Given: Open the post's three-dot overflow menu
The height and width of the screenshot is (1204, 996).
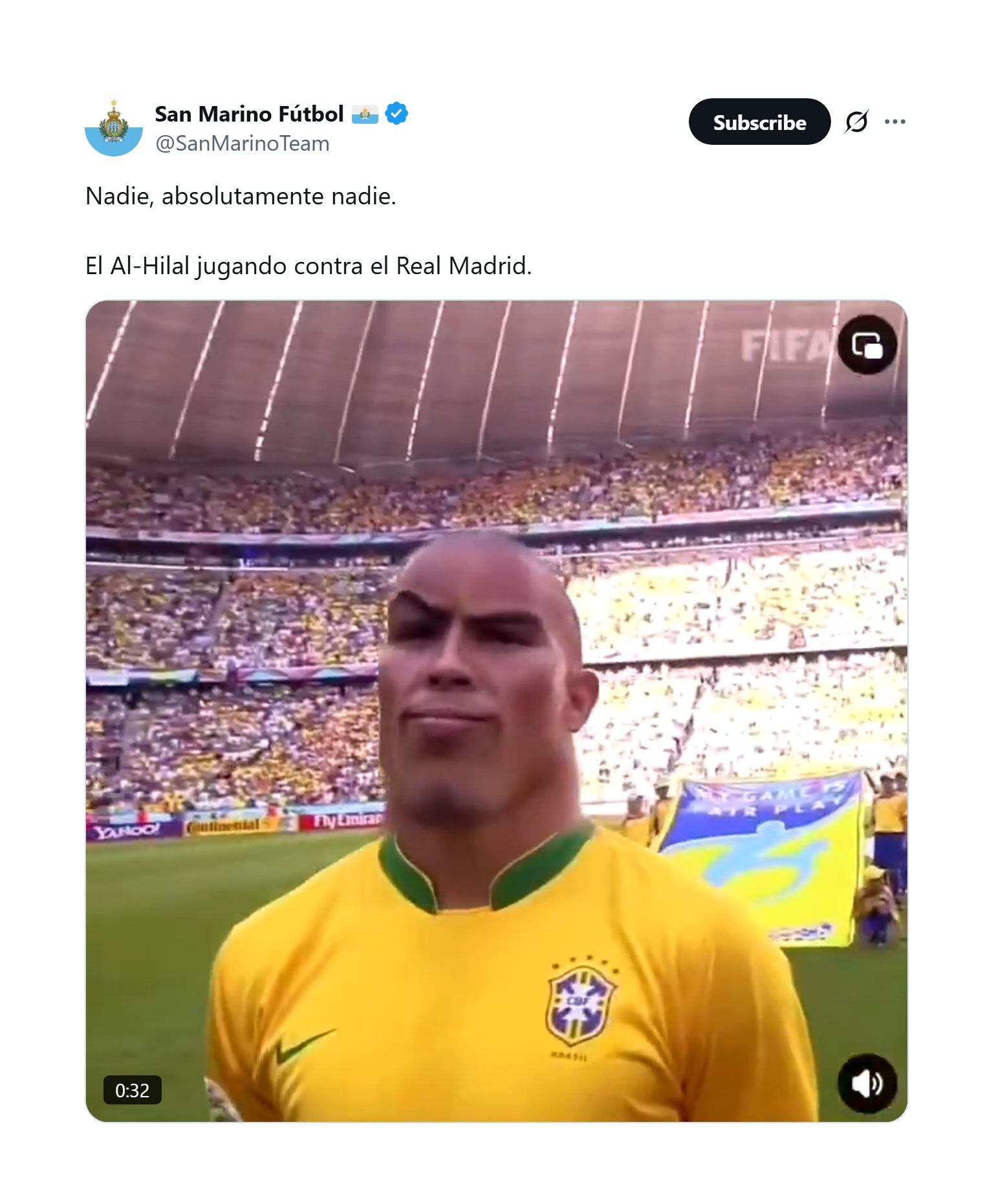Looking at the screenshot, I should [894, 122].
